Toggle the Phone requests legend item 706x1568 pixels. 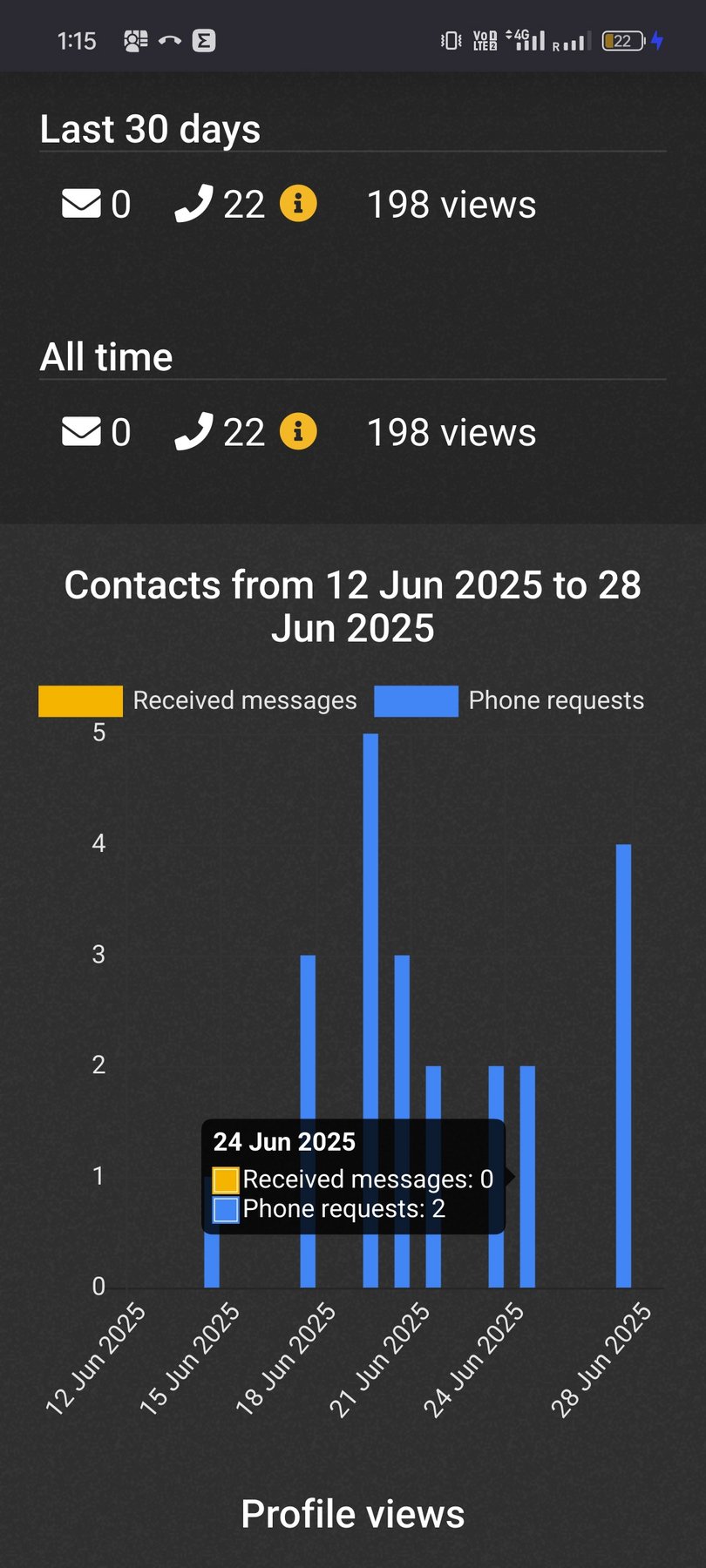click(509, 700)
